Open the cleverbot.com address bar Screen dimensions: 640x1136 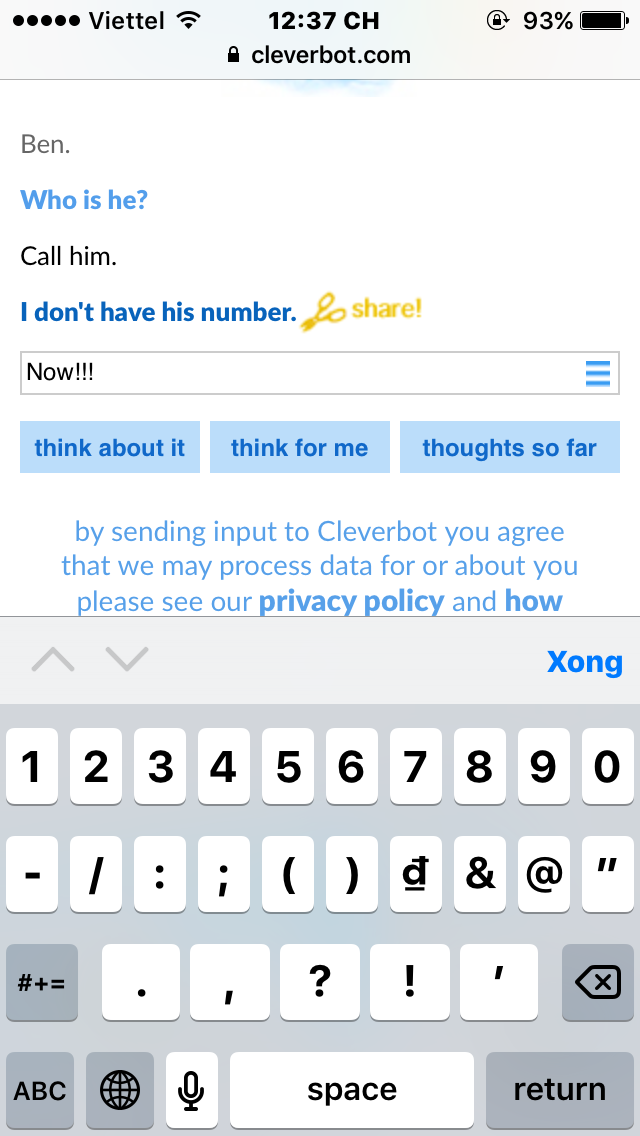(320, 54)
